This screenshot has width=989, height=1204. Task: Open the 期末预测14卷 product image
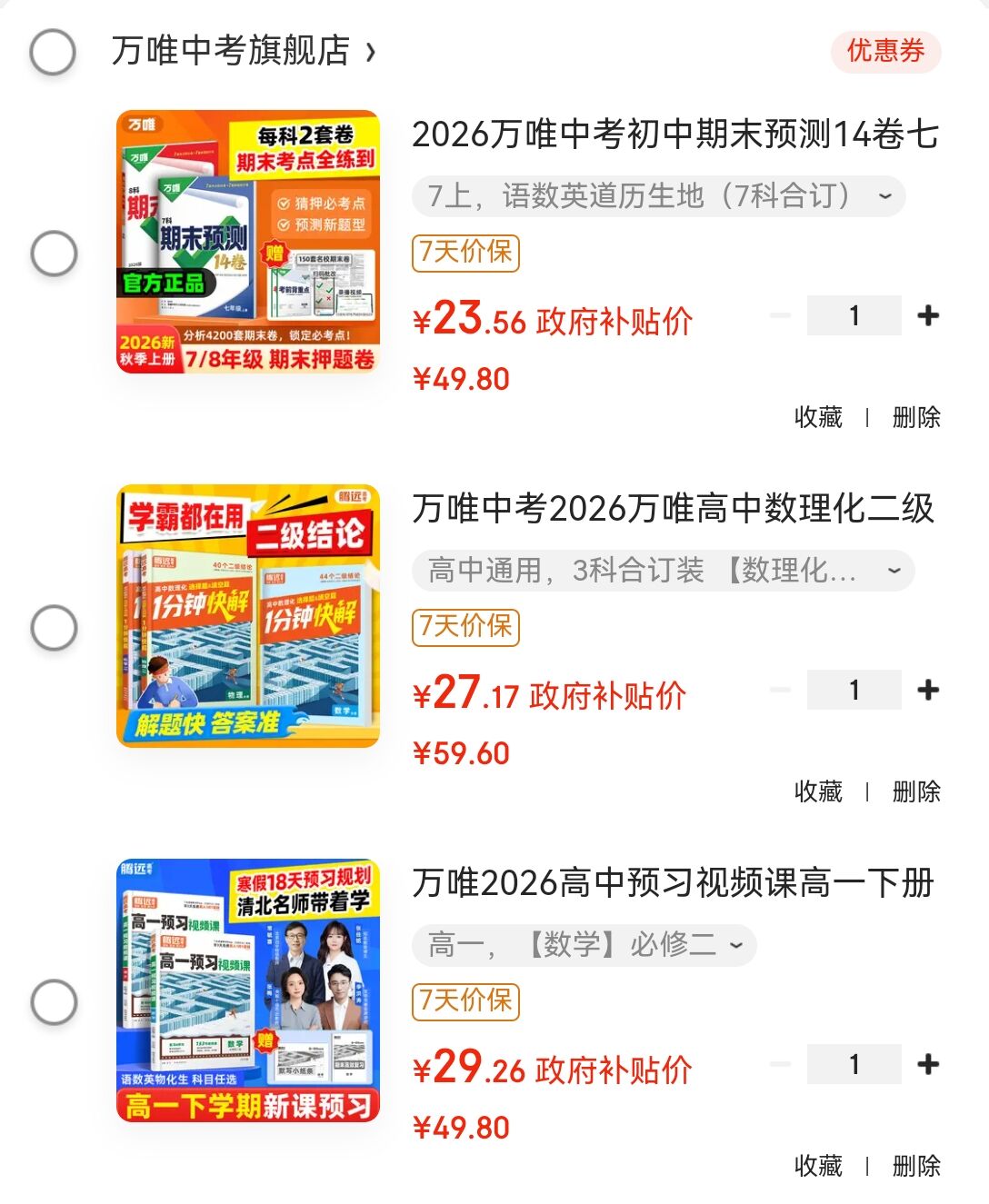pyautogui.click(x=248, y=242)
